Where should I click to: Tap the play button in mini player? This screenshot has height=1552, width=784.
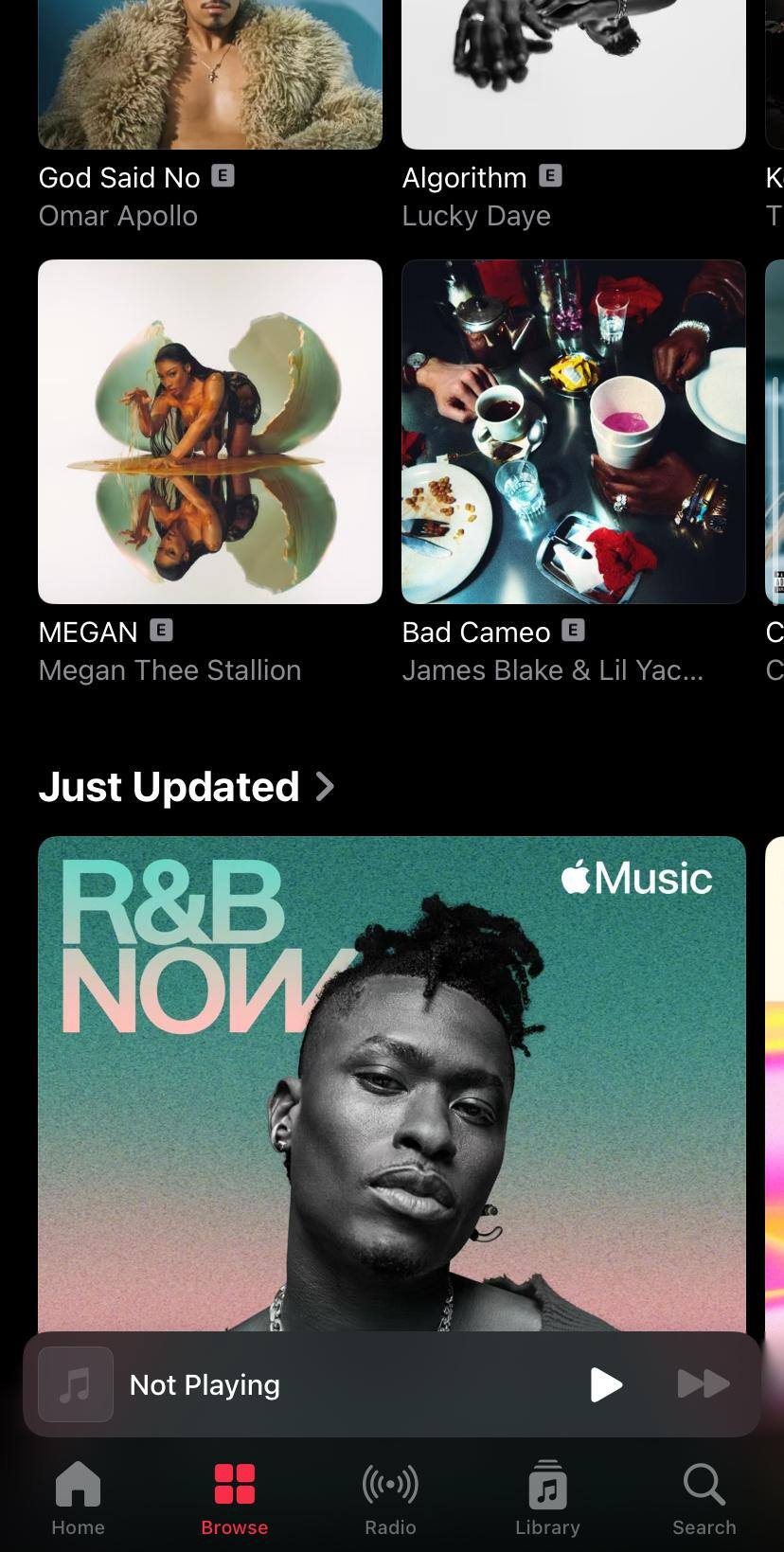click(x=606, y=1384)
